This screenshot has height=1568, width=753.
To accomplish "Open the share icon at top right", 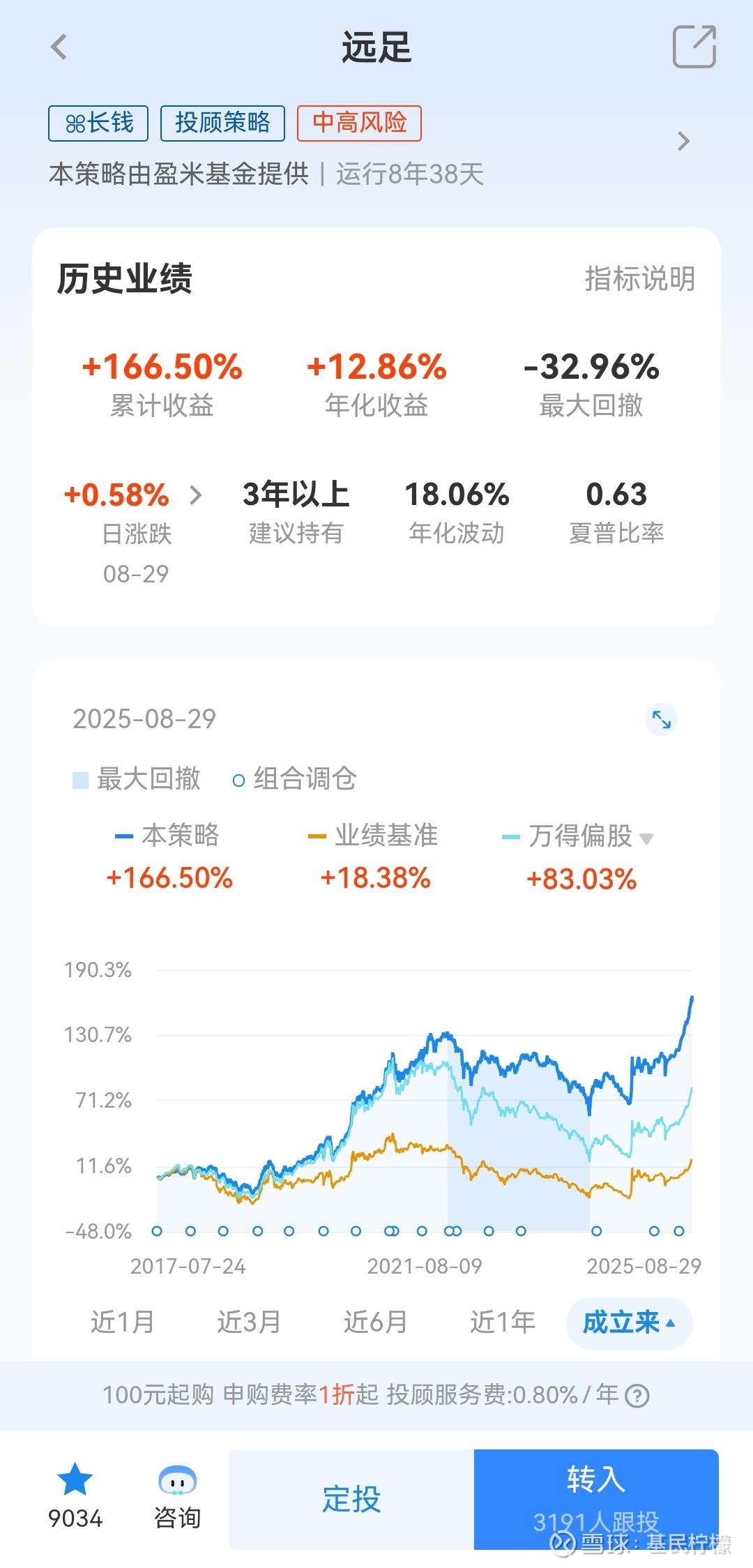I will pyautogui.click(x=693, y=47).
